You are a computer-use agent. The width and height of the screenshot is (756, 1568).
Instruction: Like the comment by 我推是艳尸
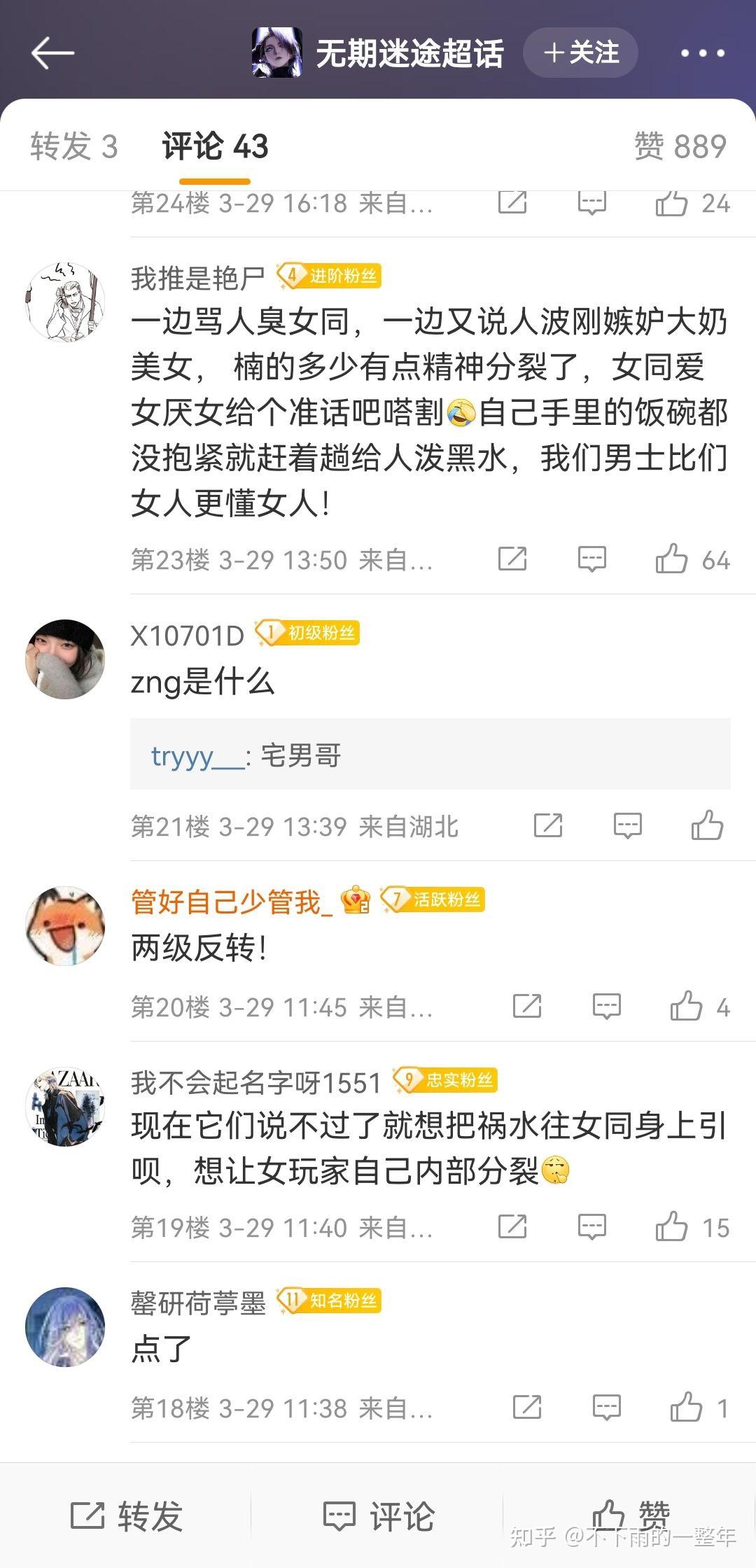[671, 559]
